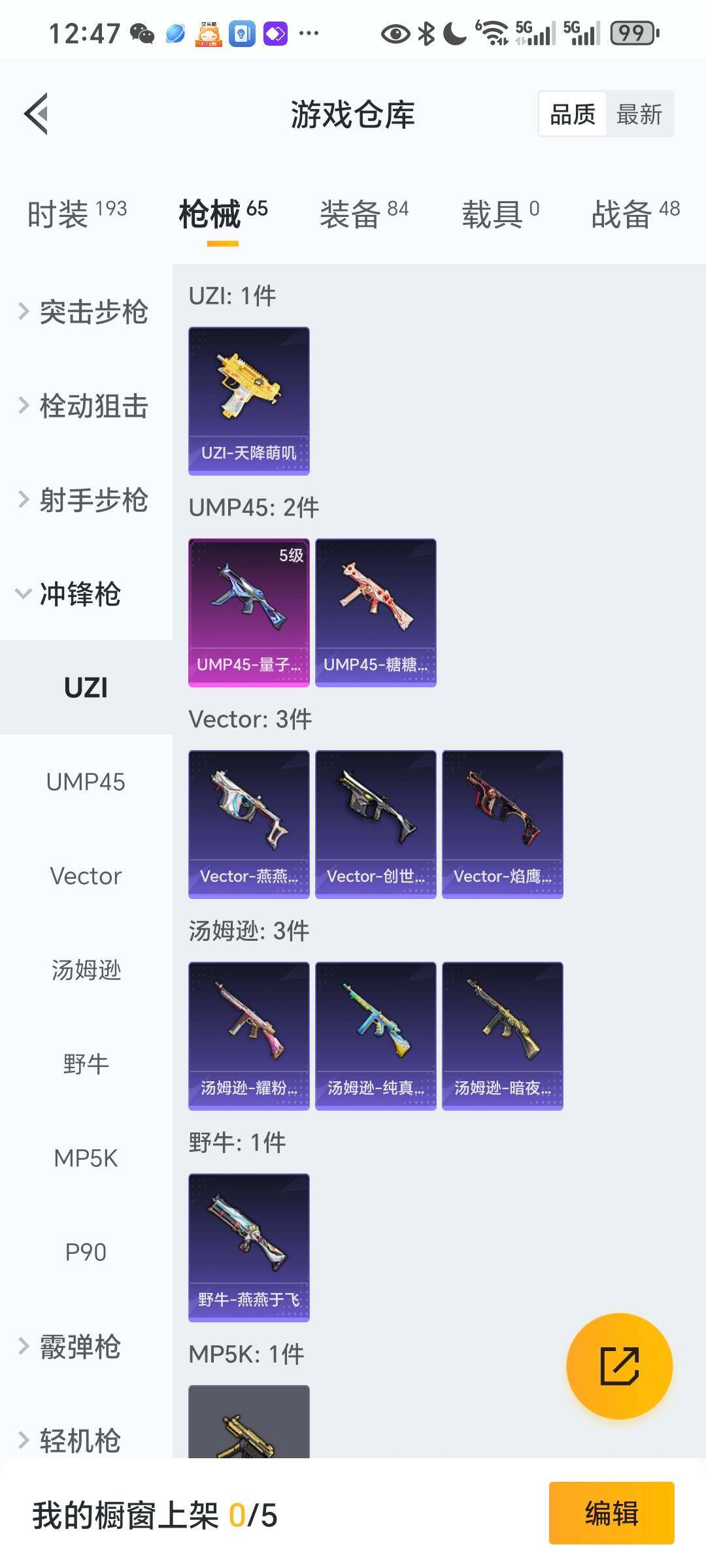Tap the 编辑 button
706x1568 pixels.
coord(611,1513)
